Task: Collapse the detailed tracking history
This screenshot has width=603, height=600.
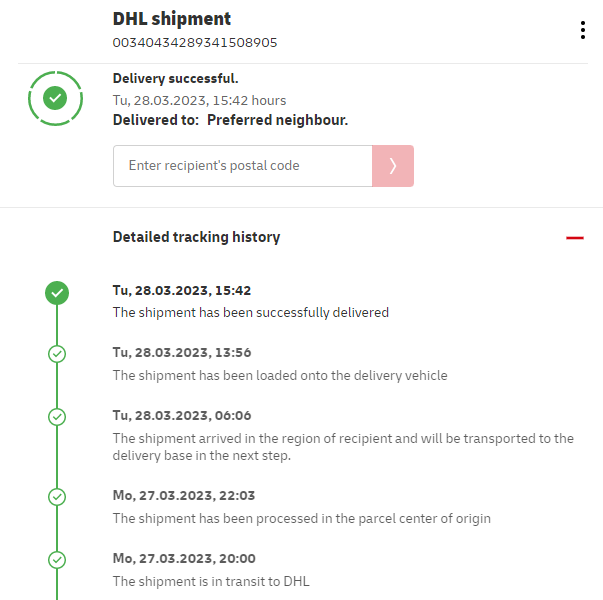Action: coord(574,238)
